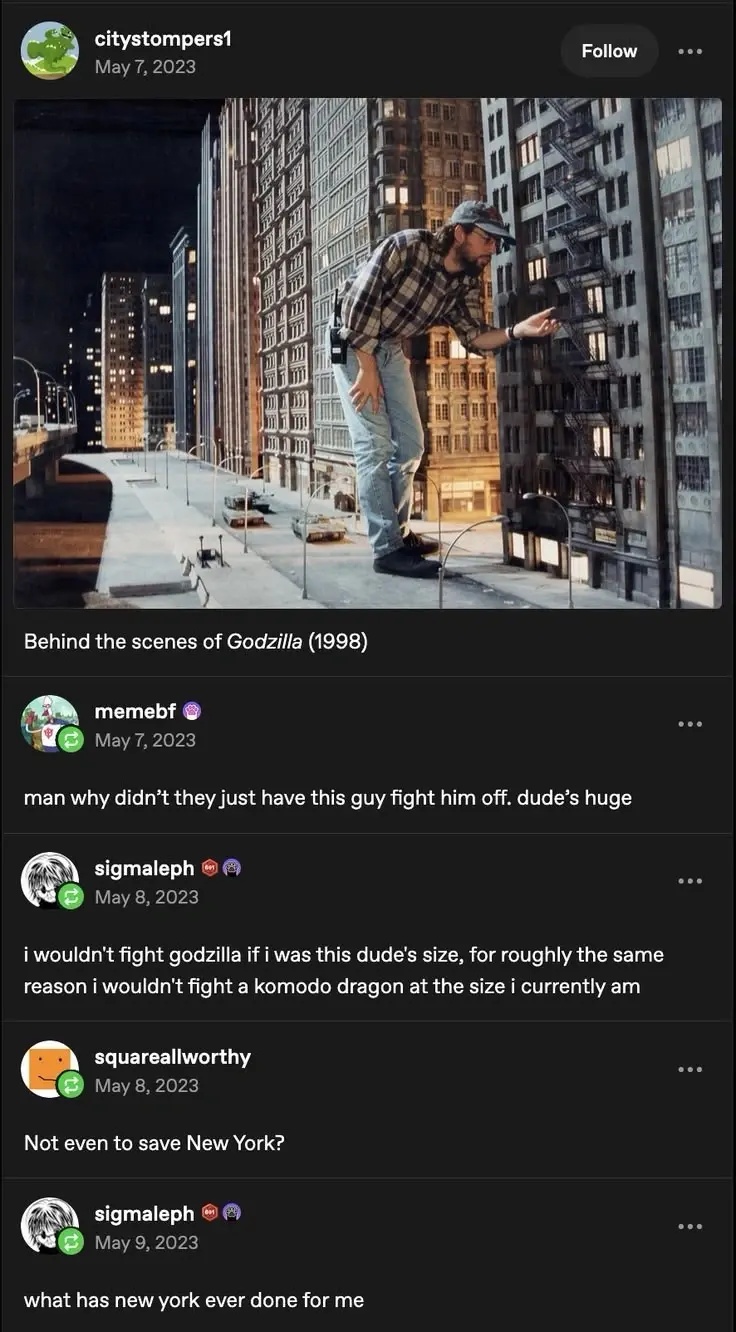
Task: Open options for sigmaleph's May 9 reblog
Action: coord(690,1226)
